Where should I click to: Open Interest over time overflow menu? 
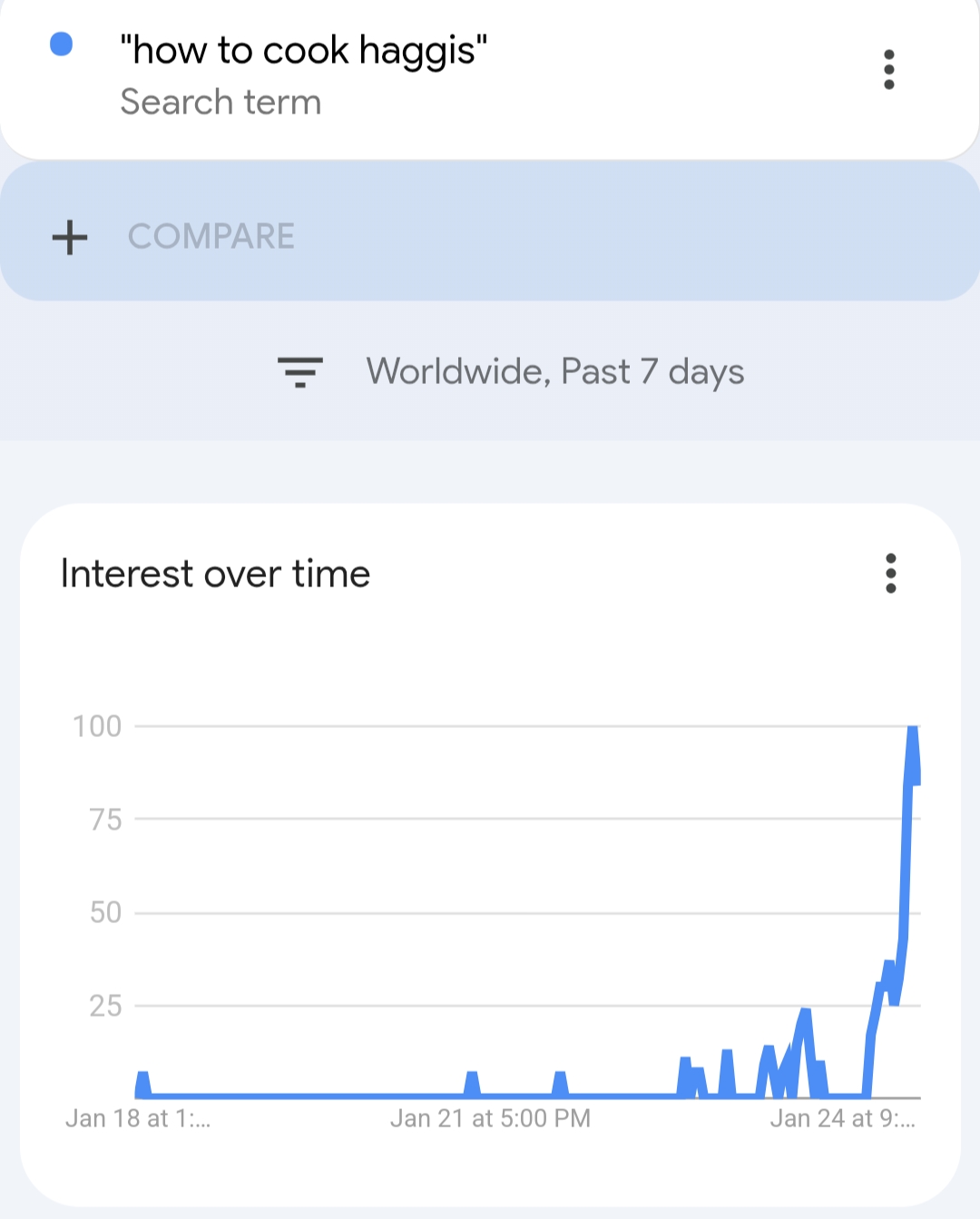[x=890, y=574]
